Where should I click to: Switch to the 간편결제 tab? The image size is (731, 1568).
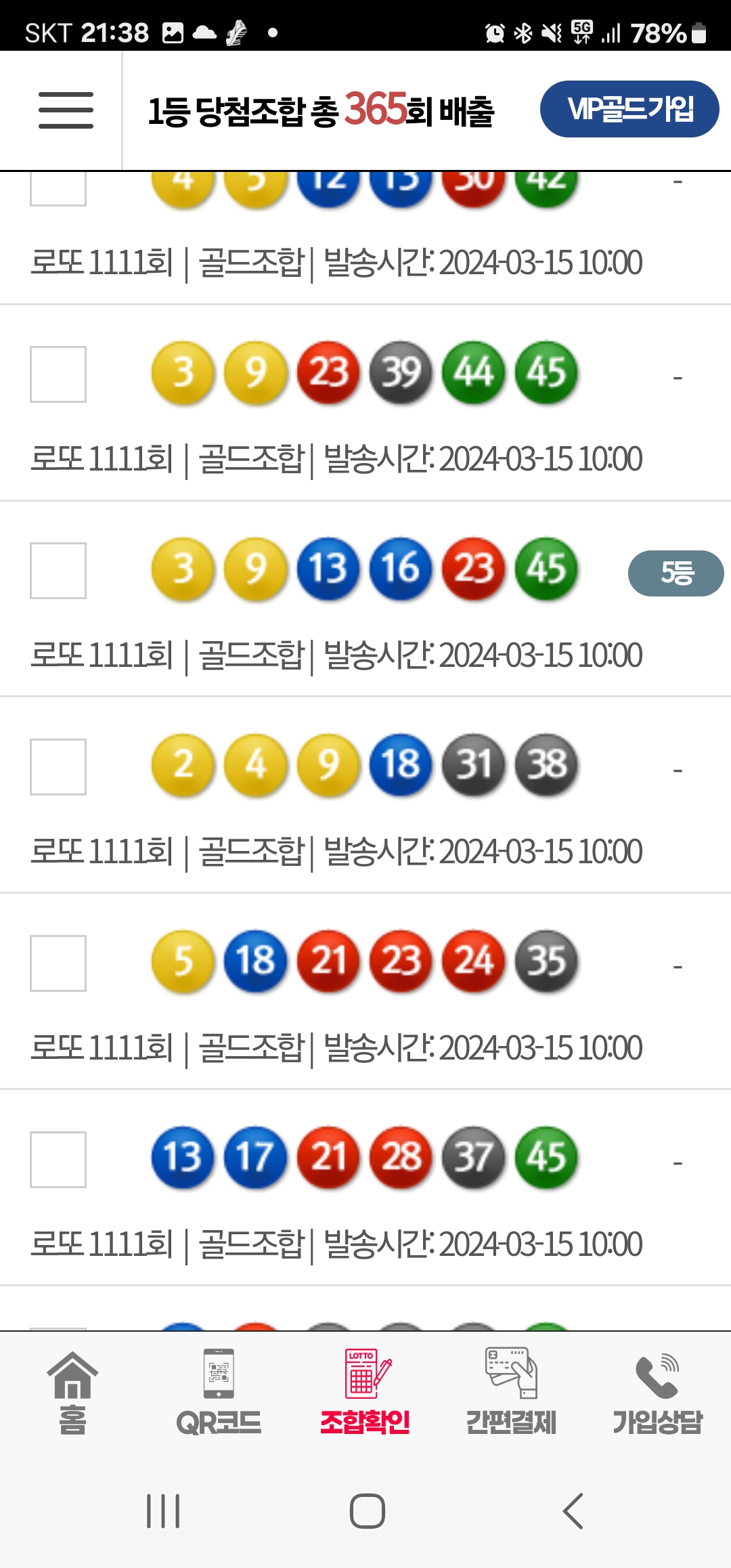[512, 1393]
